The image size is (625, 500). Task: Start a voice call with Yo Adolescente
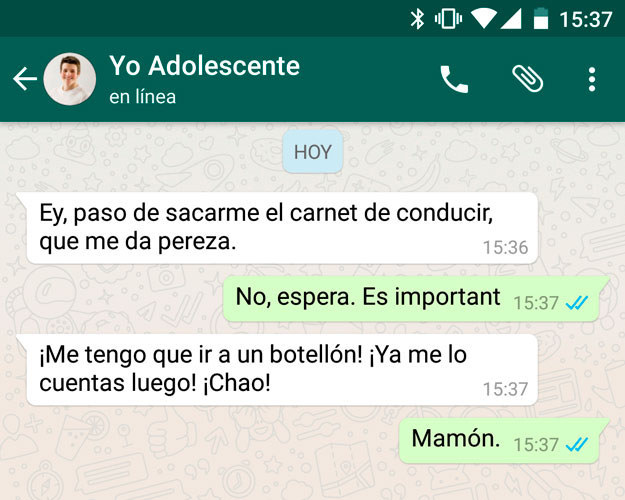[454, 80]
